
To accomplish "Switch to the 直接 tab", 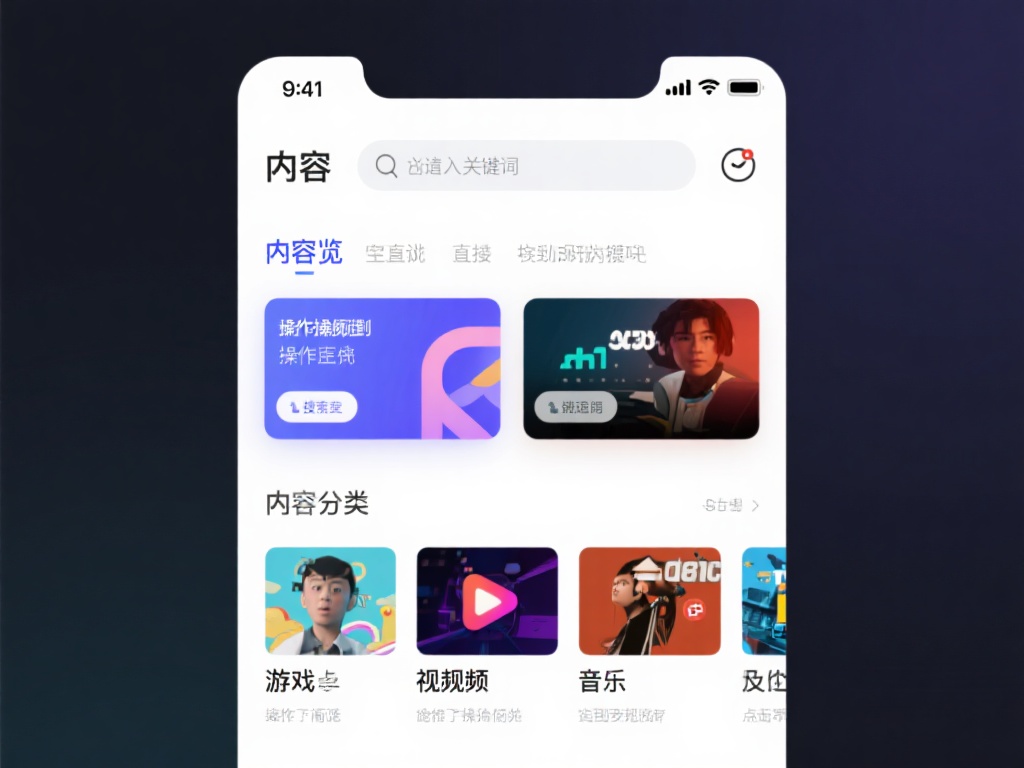I will click(x=472, y=254).
